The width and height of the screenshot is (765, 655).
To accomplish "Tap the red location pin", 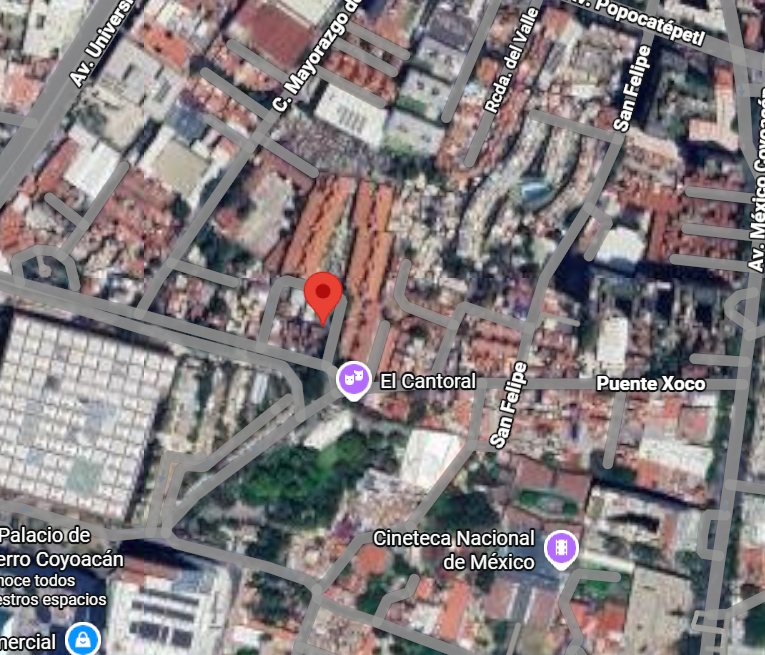I will click(x=323, y=292).
